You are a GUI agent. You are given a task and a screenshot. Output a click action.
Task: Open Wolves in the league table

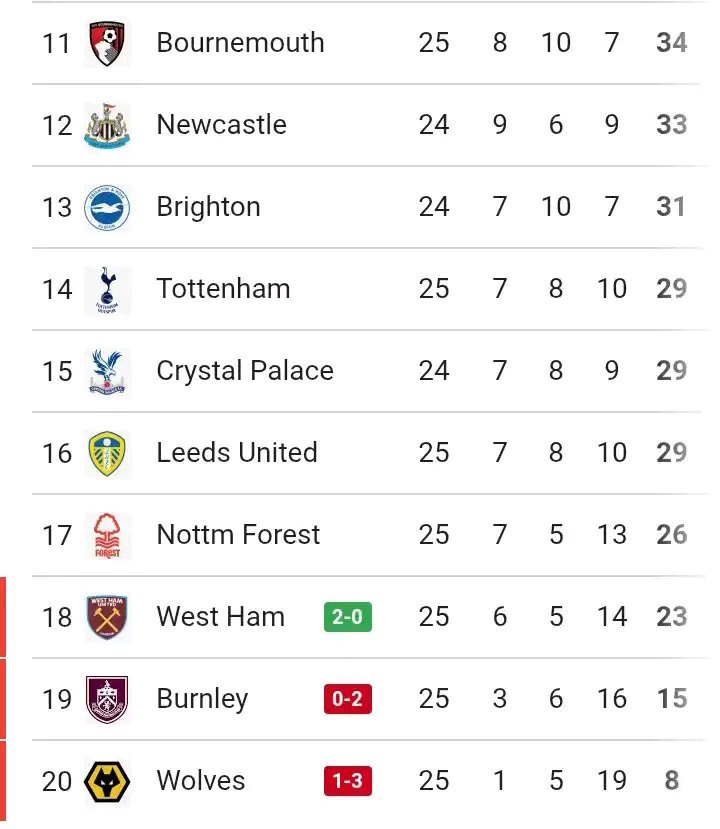(x=200, y=781)
